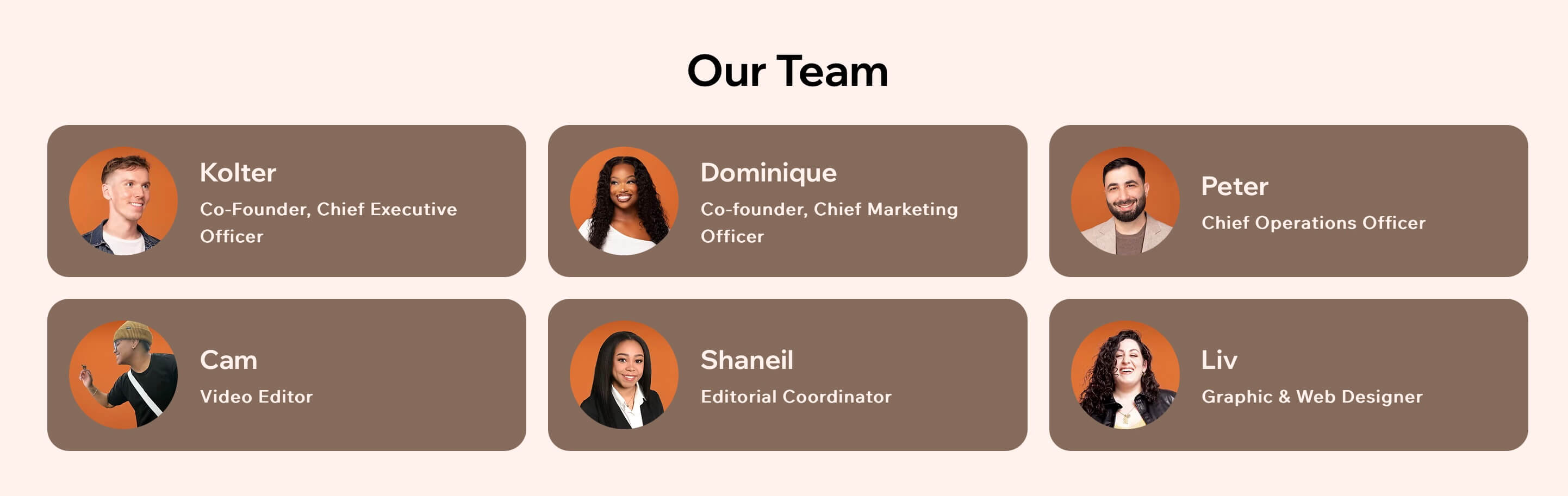Tap Liv's Graphic & Web Designer card
This screenshot has width=1568, height=496.
[x=1288, y=374]
